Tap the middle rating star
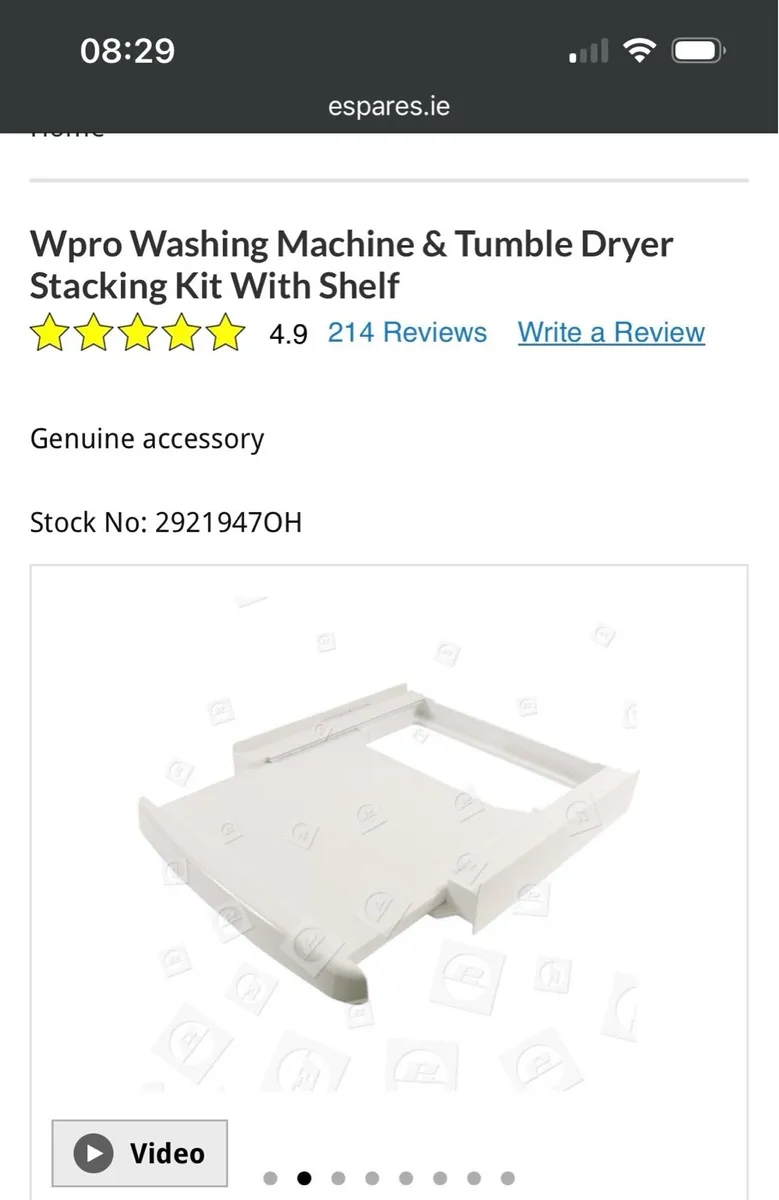Viewport: 779px width, 1200px height. coord(138,332)
